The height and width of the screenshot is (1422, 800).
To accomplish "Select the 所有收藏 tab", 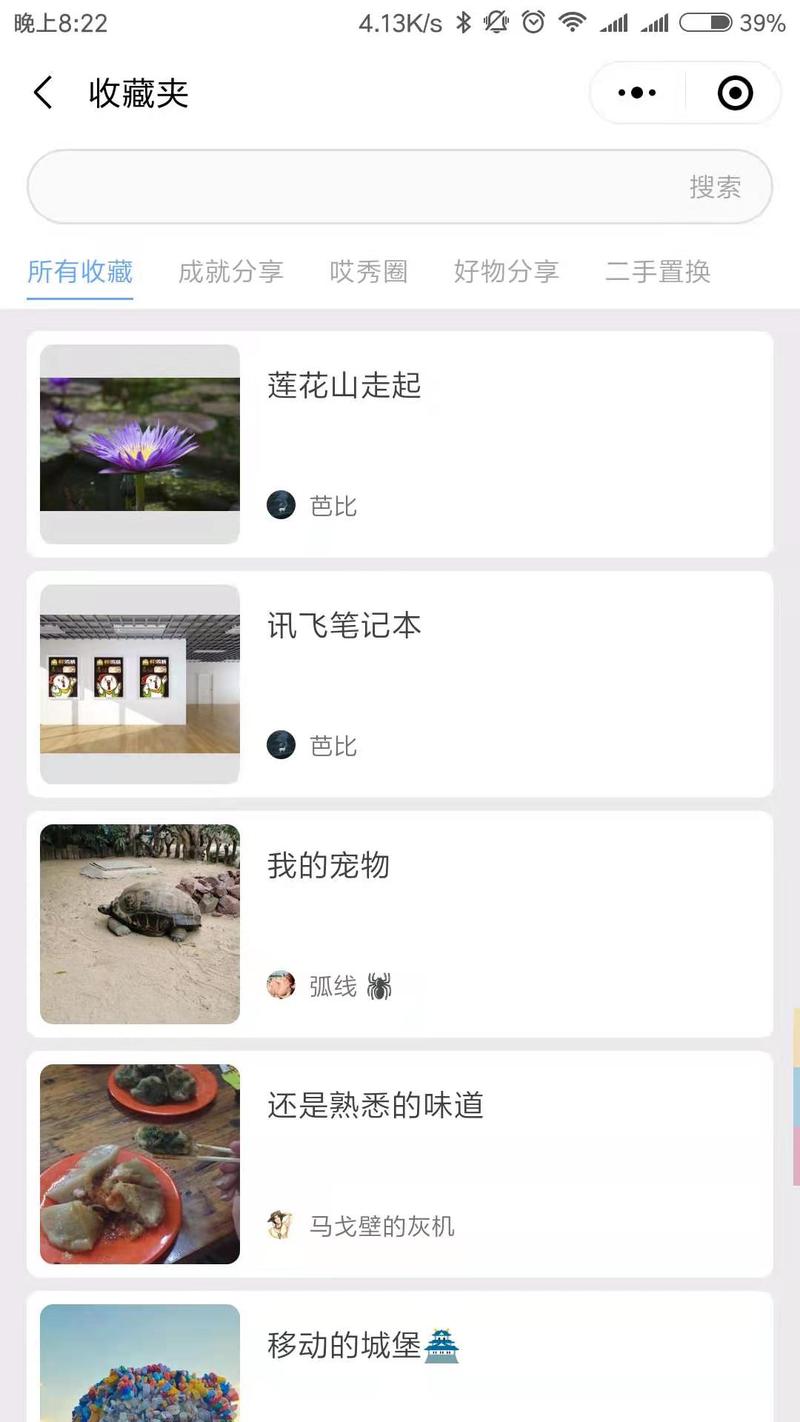I will point(80,271).
